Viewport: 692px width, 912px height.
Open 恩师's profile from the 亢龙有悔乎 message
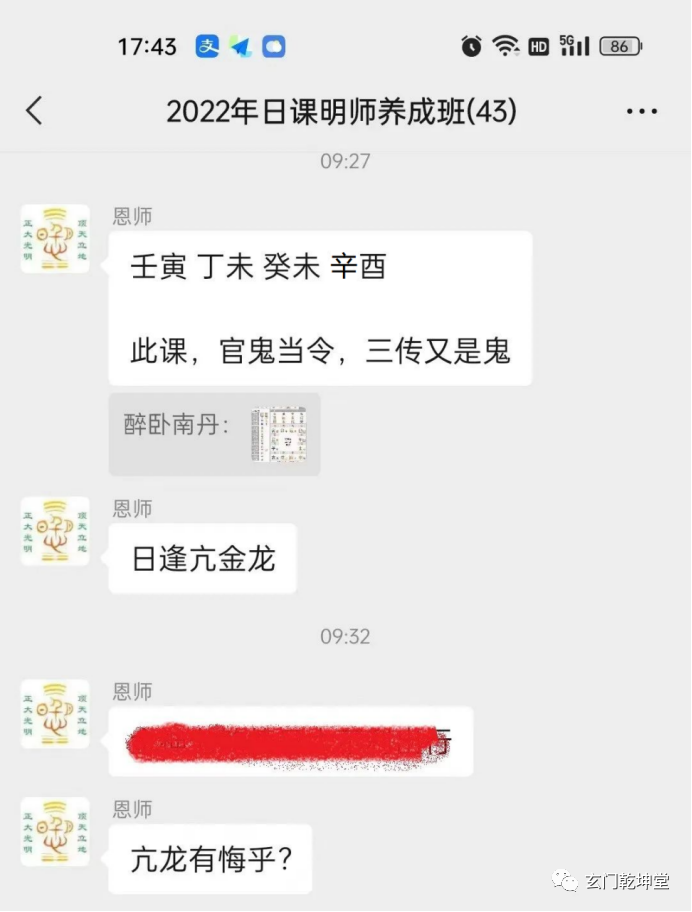click(55, 831)
